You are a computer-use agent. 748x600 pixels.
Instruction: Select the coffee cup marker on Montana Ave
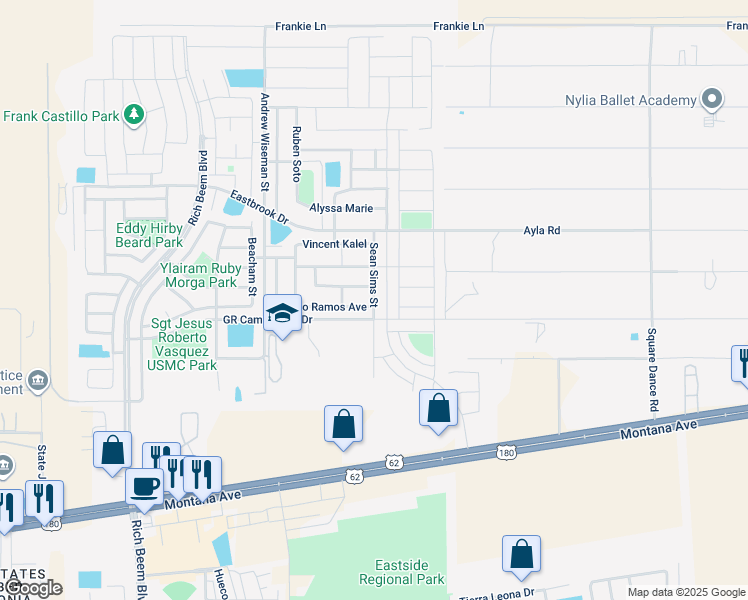pos(145,487)
